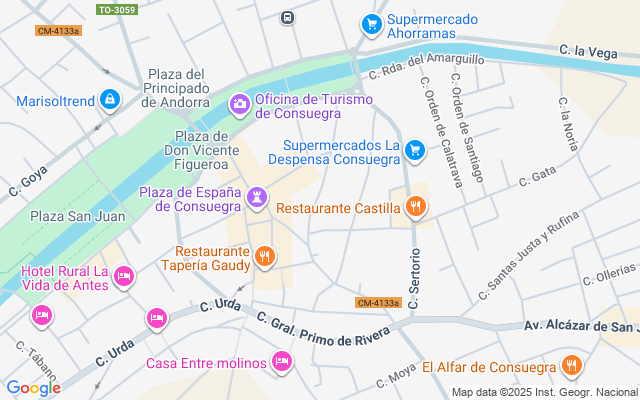Viewport: 640px width, 400px height.
Task: Tap the Supermercado Ahorramas marker
Action: point(372,22)
